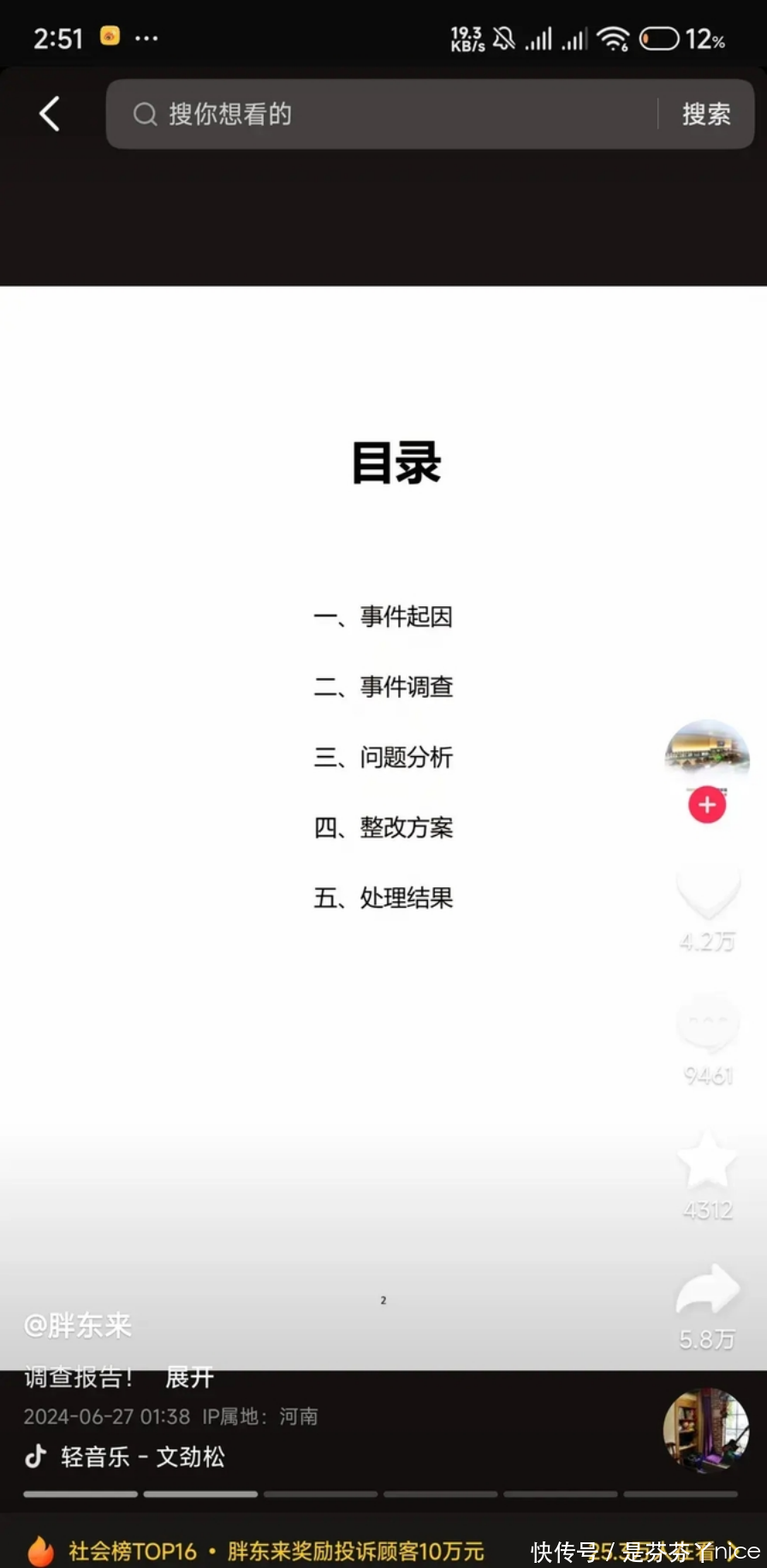
Task: Go back using the top arrow
Action: 50,114
